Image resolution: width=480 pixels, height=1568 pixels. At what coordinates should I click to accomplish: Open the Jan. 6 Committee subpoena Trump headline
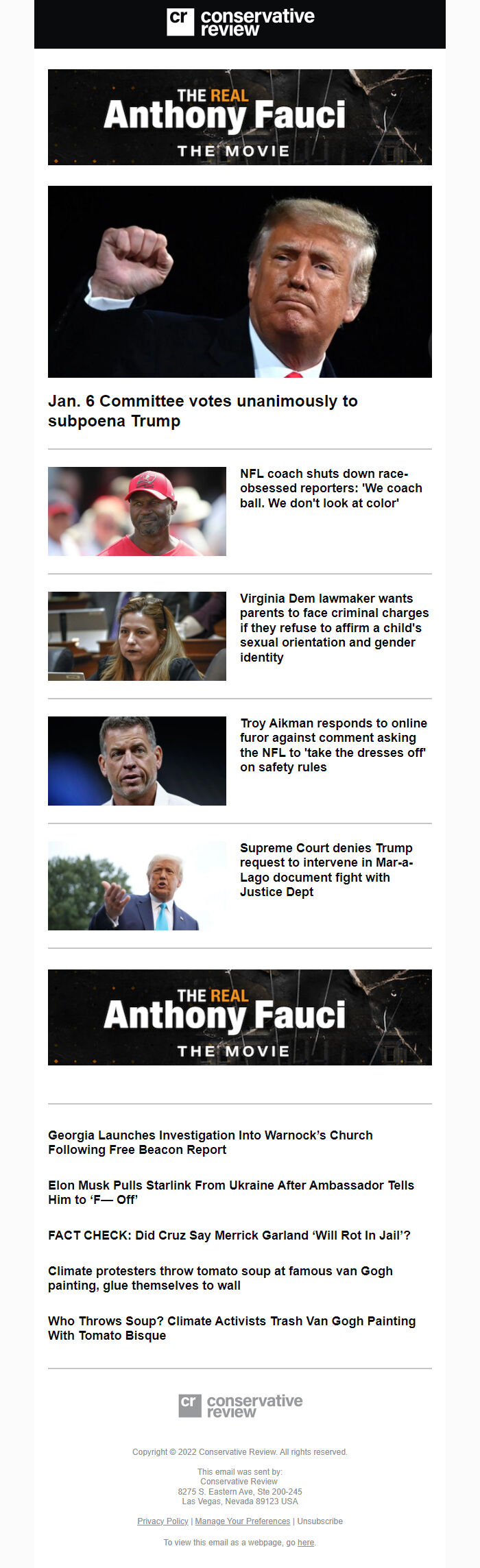202,411
